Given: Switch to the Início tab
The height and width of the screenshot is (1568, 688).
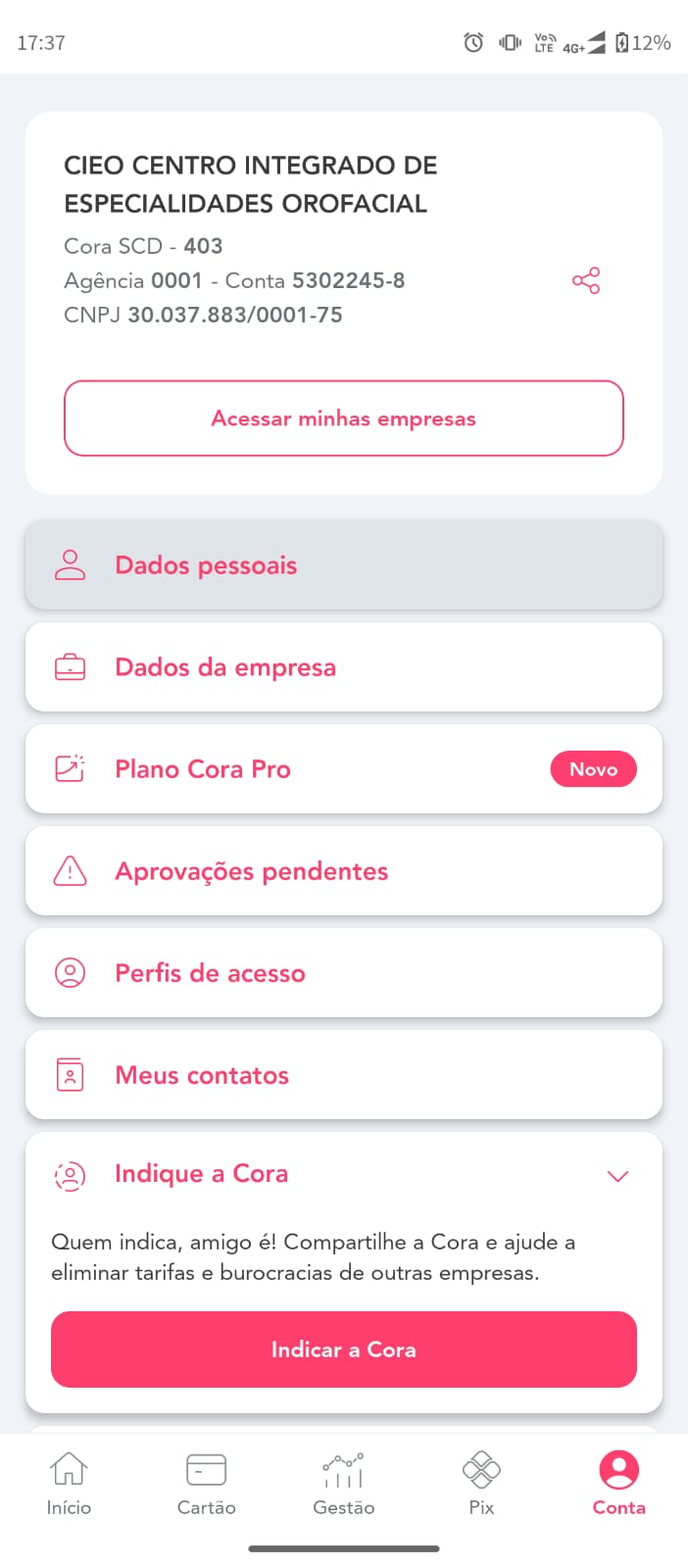Looking at the screenshot, I should (69, 1484).
